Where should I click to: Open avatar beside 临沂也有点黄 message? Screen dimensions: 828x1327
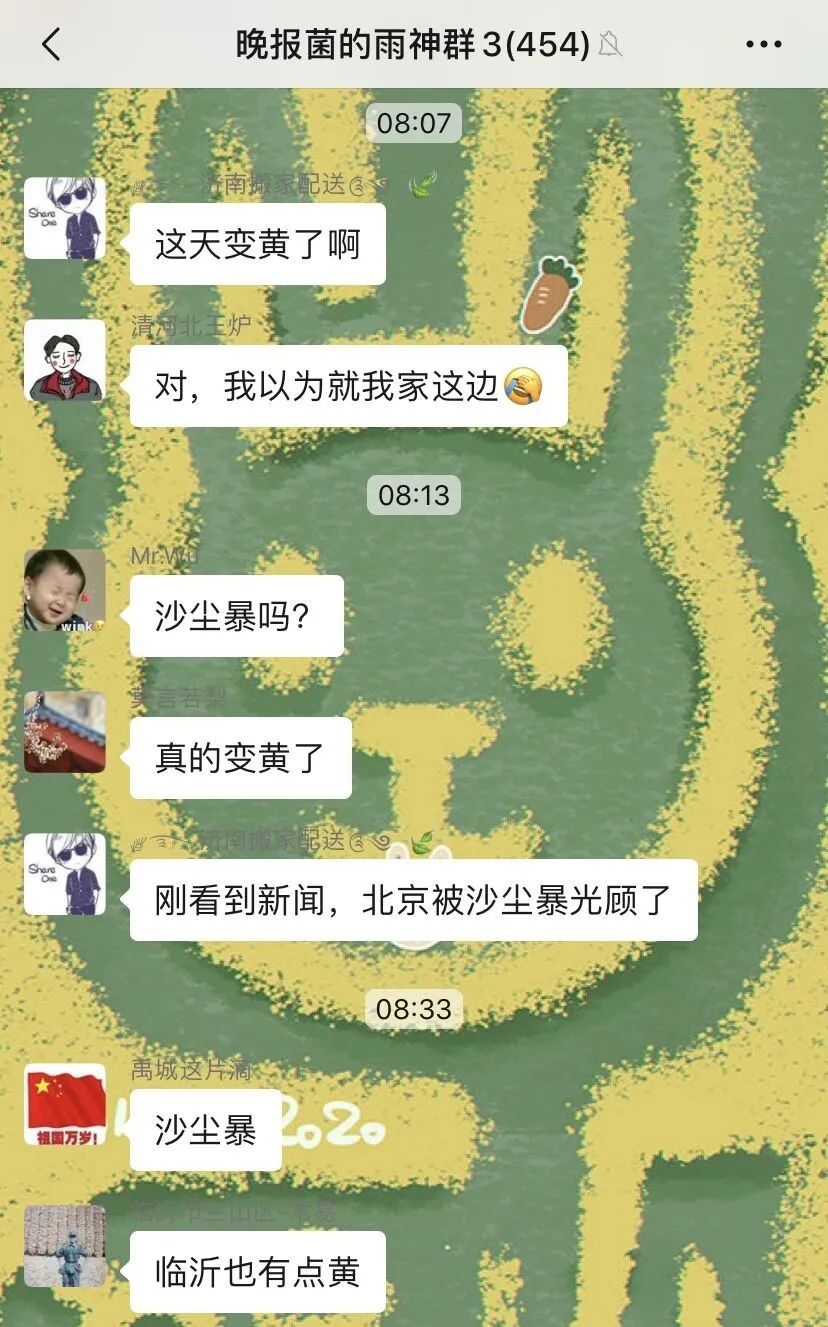tap(65, 1246)
